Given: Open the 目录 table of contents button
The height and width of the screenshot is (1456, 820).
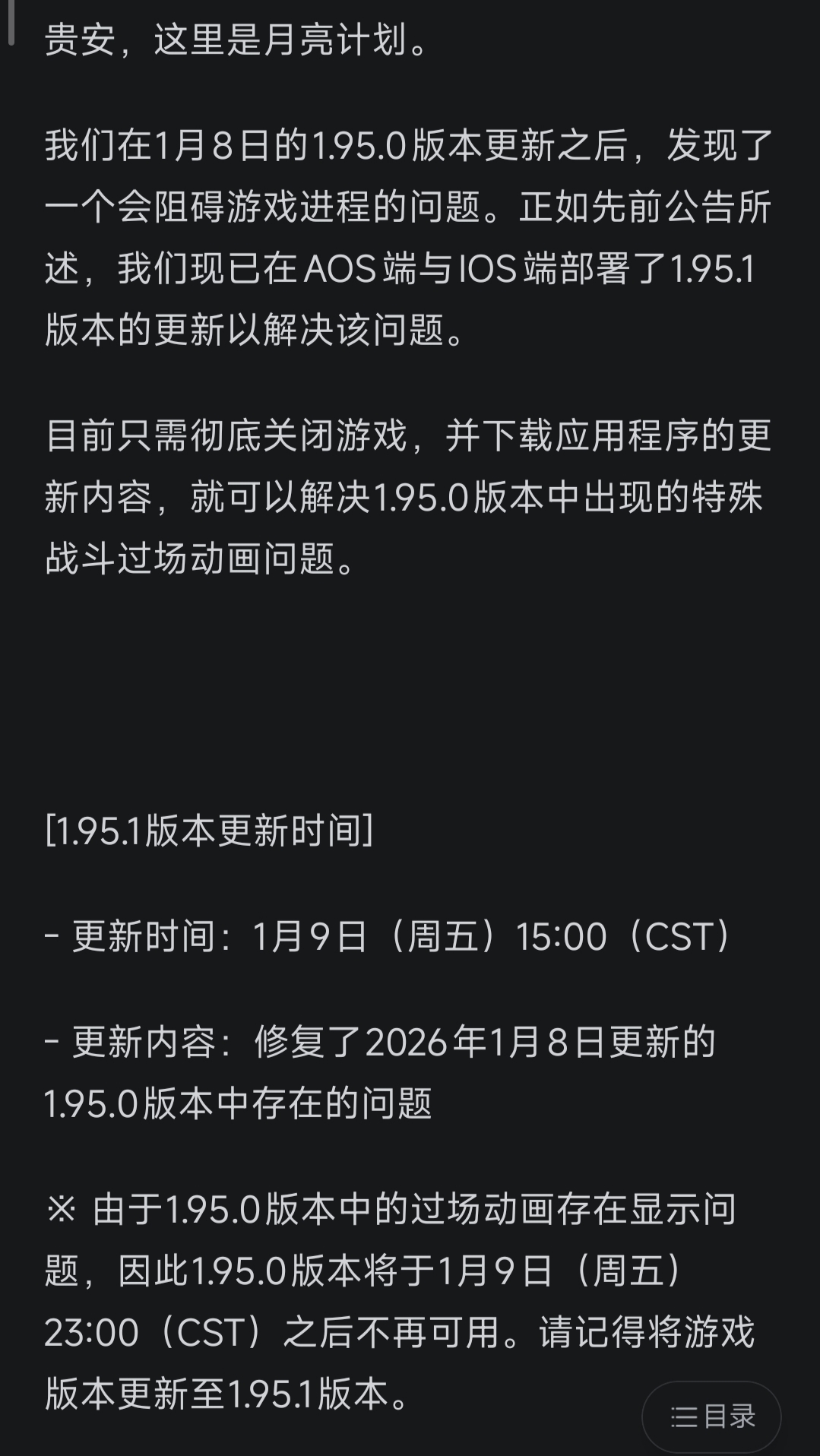Looking at the screenshot, I should tap(712, 1416).
